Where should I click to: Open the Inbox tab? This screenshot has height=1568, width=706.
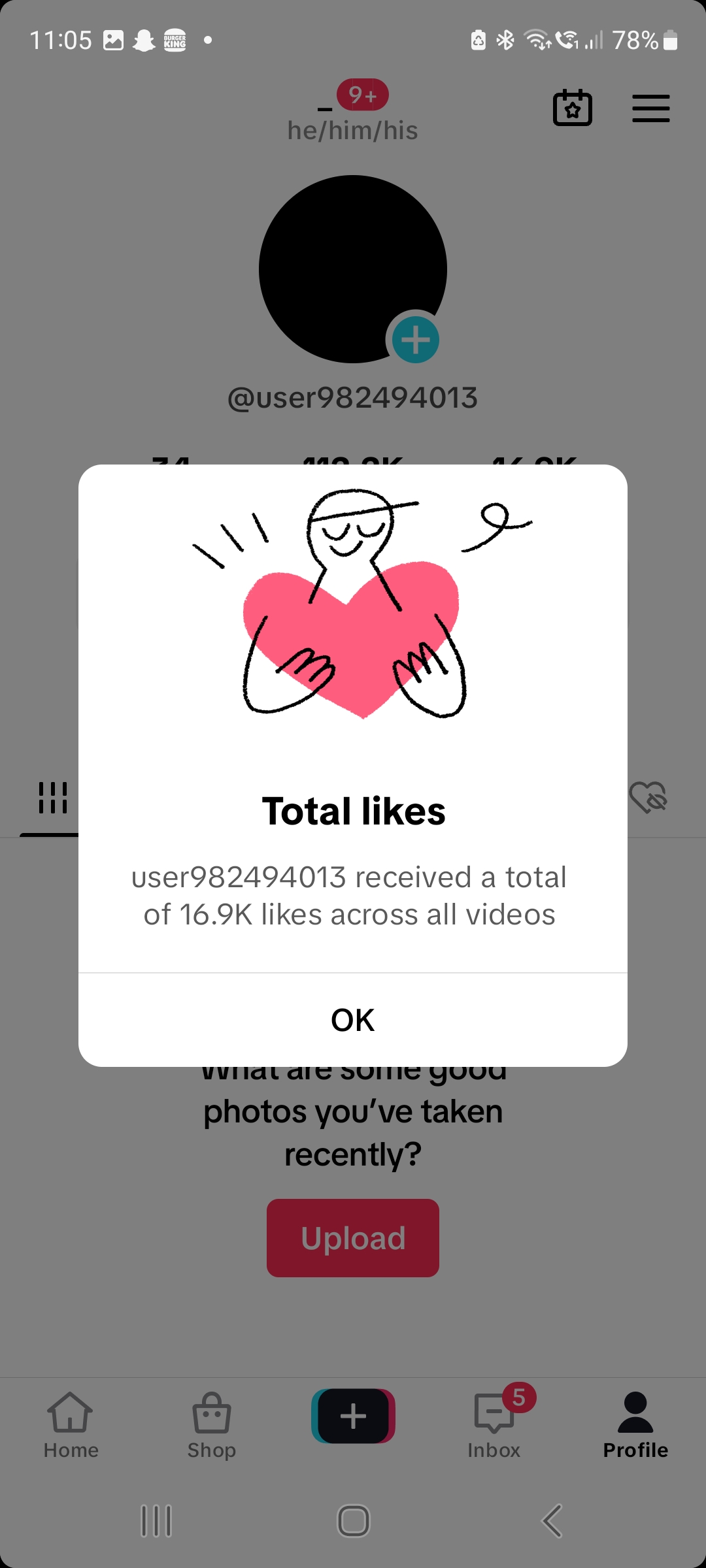pyautogui.click(x=494, y=1426)
